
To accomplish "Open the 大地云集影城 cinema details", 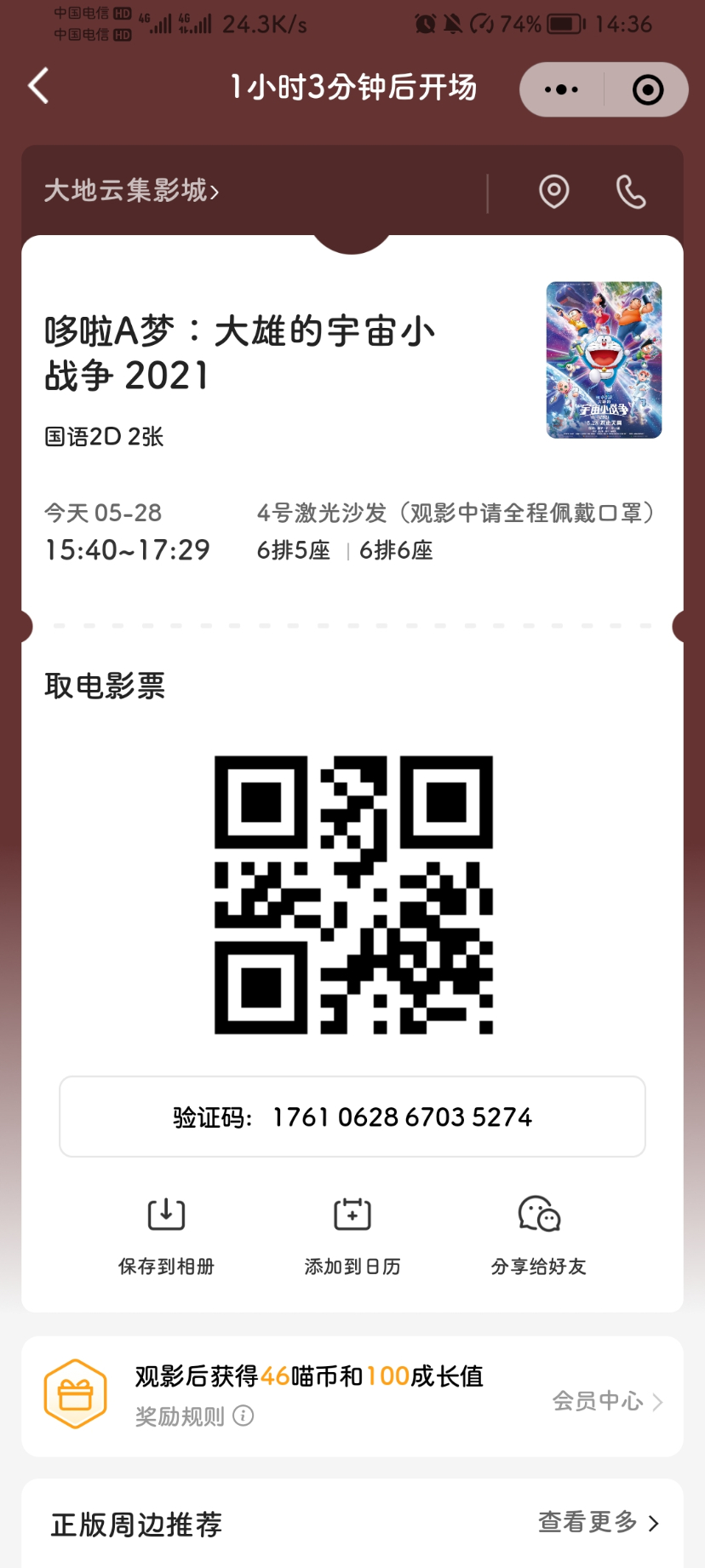I will pyautogui.click(x=132, y=191).
